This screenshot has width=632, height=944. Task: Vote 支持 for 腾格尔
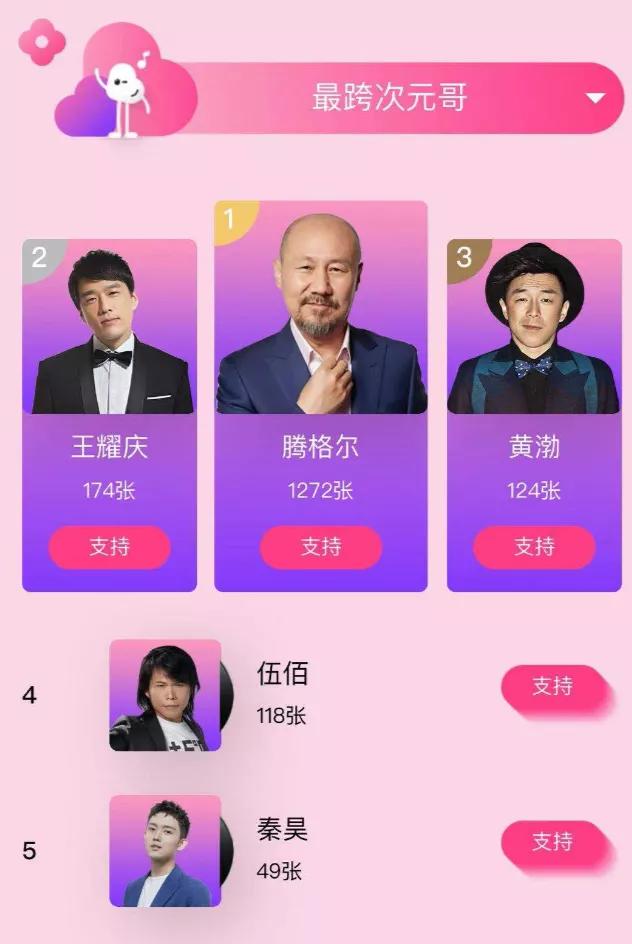pyautogui.click(x=321, y=547)
